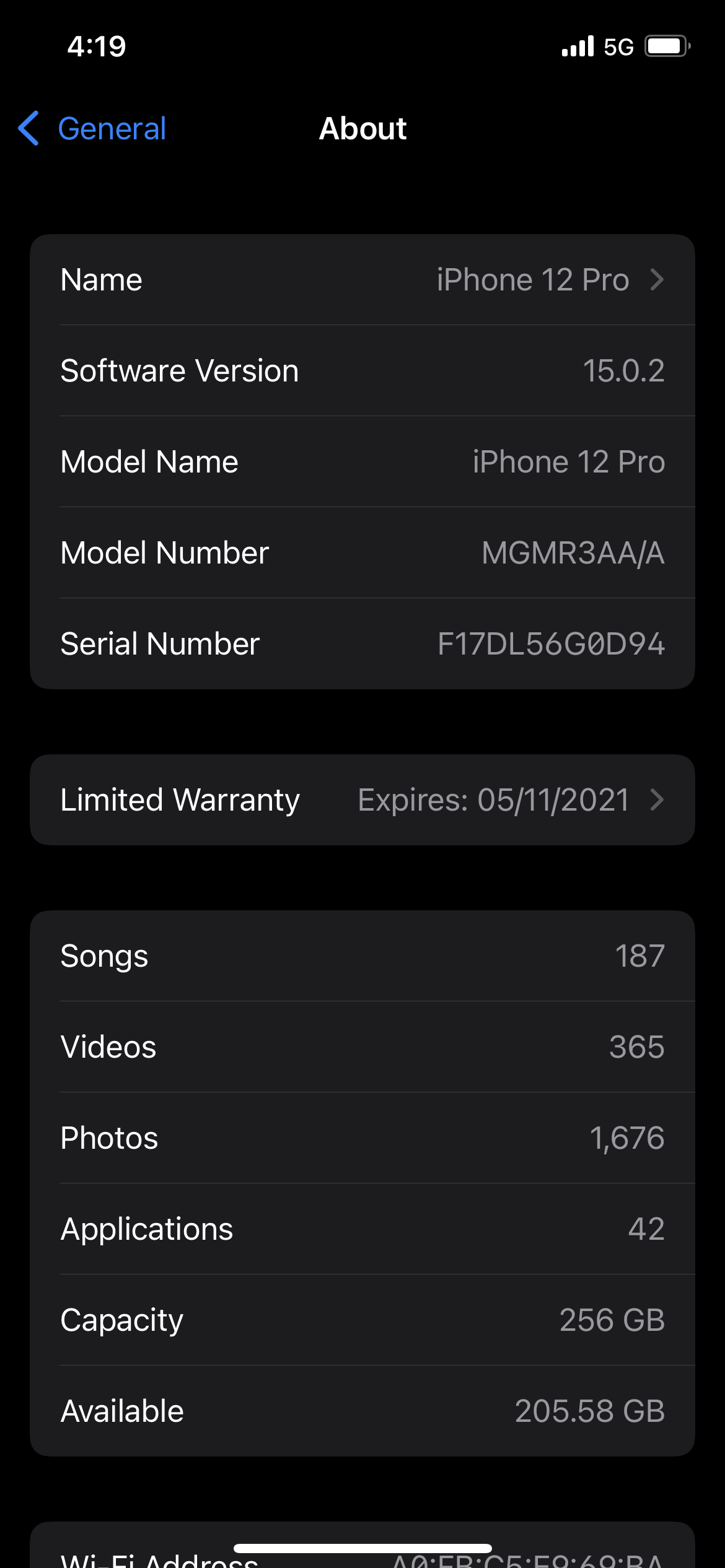Tap the Model Number row
The height and width of the screenshot is (1568, 725).
(362, 553)
